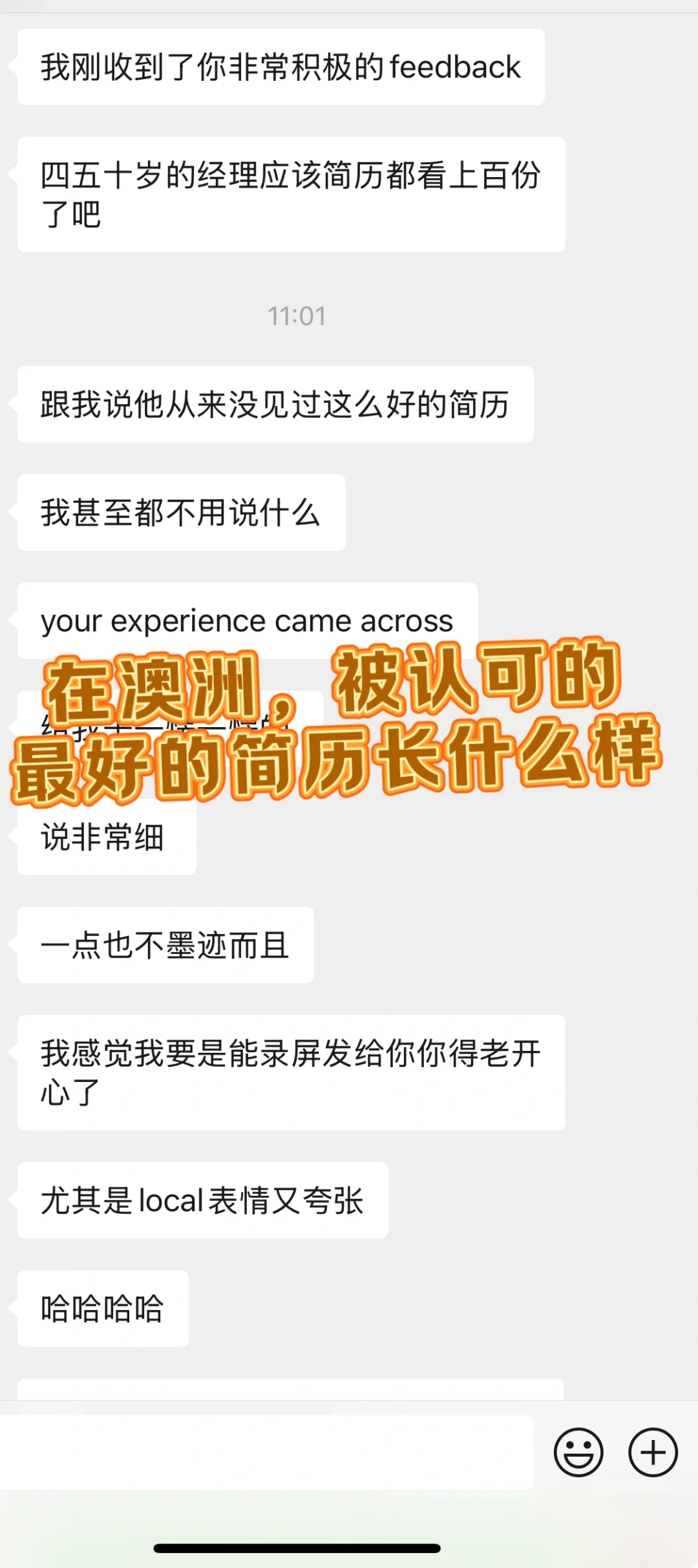698x1568 pixels.
Task: Tap the 'your experience came across' bubble
Action: pos(248,620)
